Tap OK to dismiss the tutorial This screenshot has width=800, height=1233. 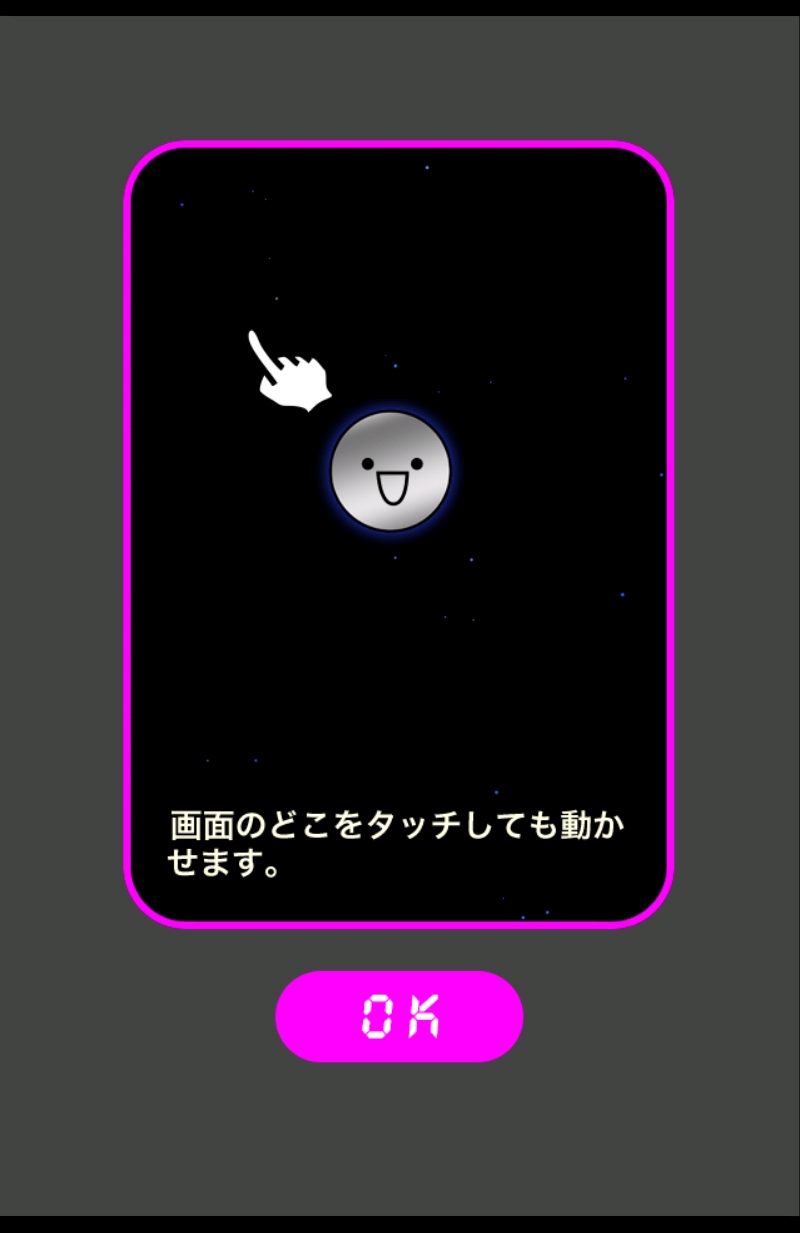click(x=399, y=1016)
